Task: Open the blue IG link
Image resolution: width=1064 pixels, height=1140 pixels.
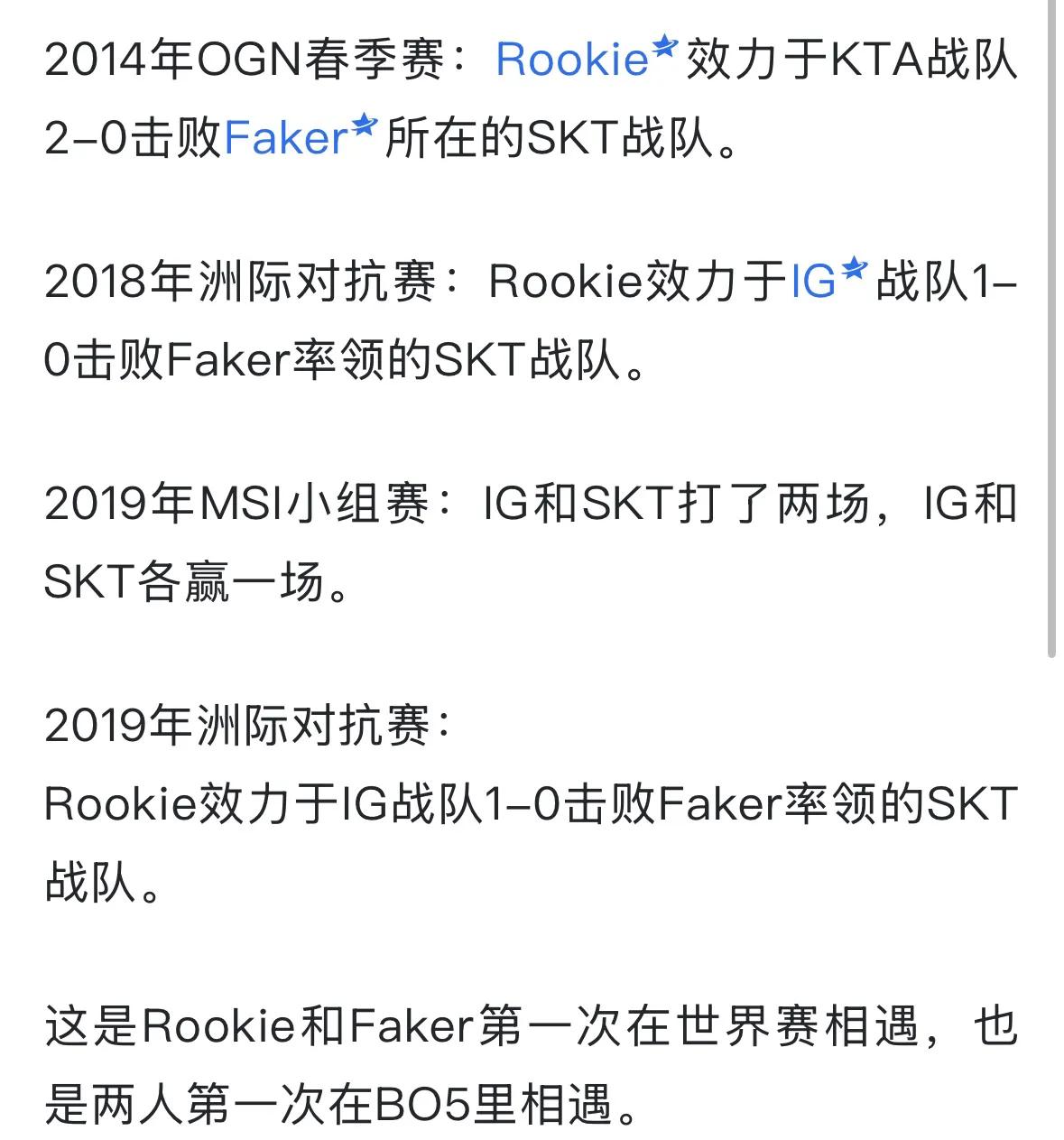Action: click(x=814, y=282)
